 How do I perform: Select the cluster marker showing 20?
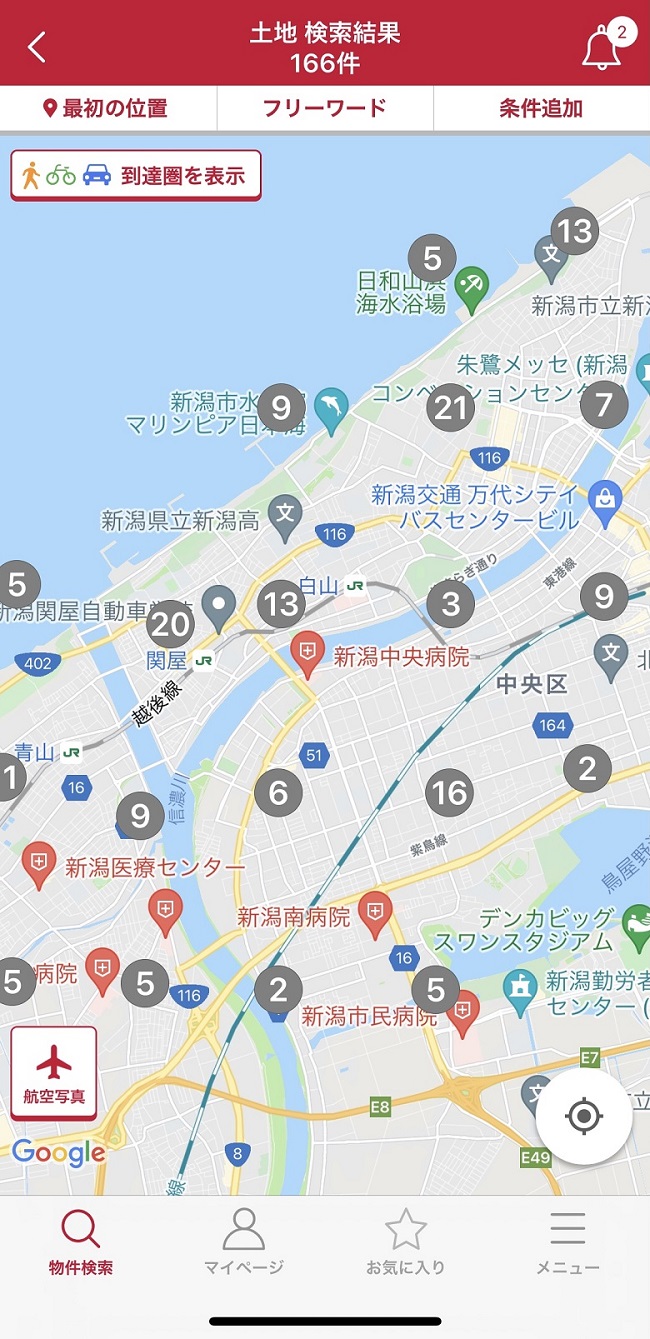[x=170, y=626]
